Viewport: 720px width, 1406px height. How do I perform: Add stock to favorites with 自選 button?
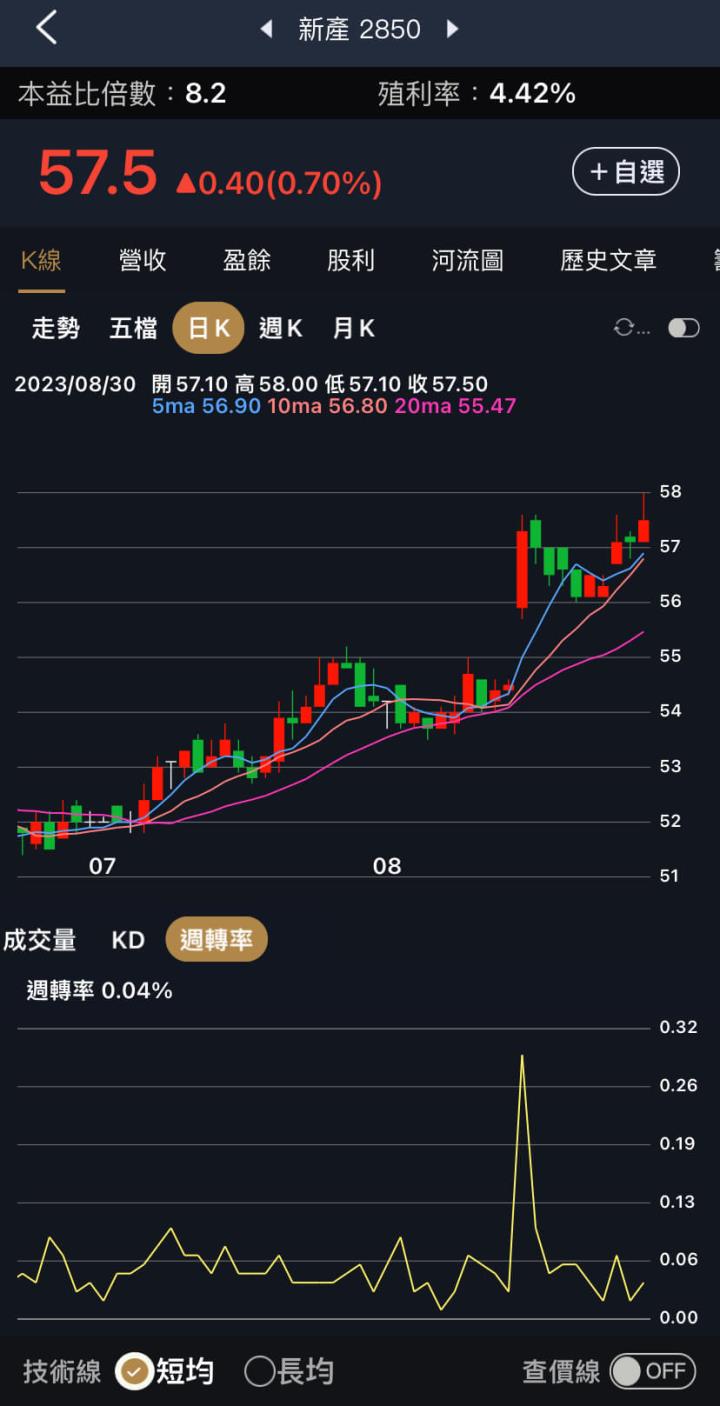click(626, 171)
